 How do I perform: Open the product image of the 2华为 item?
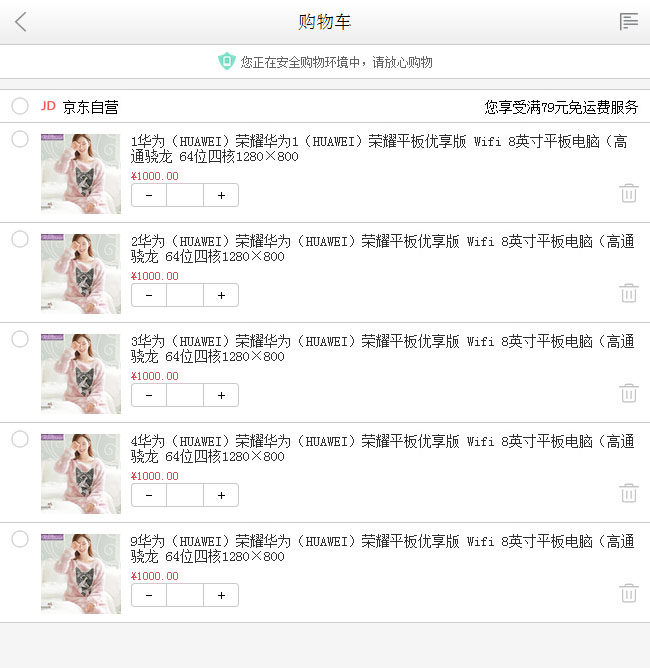pyautogui.click(x=81, y=274)
